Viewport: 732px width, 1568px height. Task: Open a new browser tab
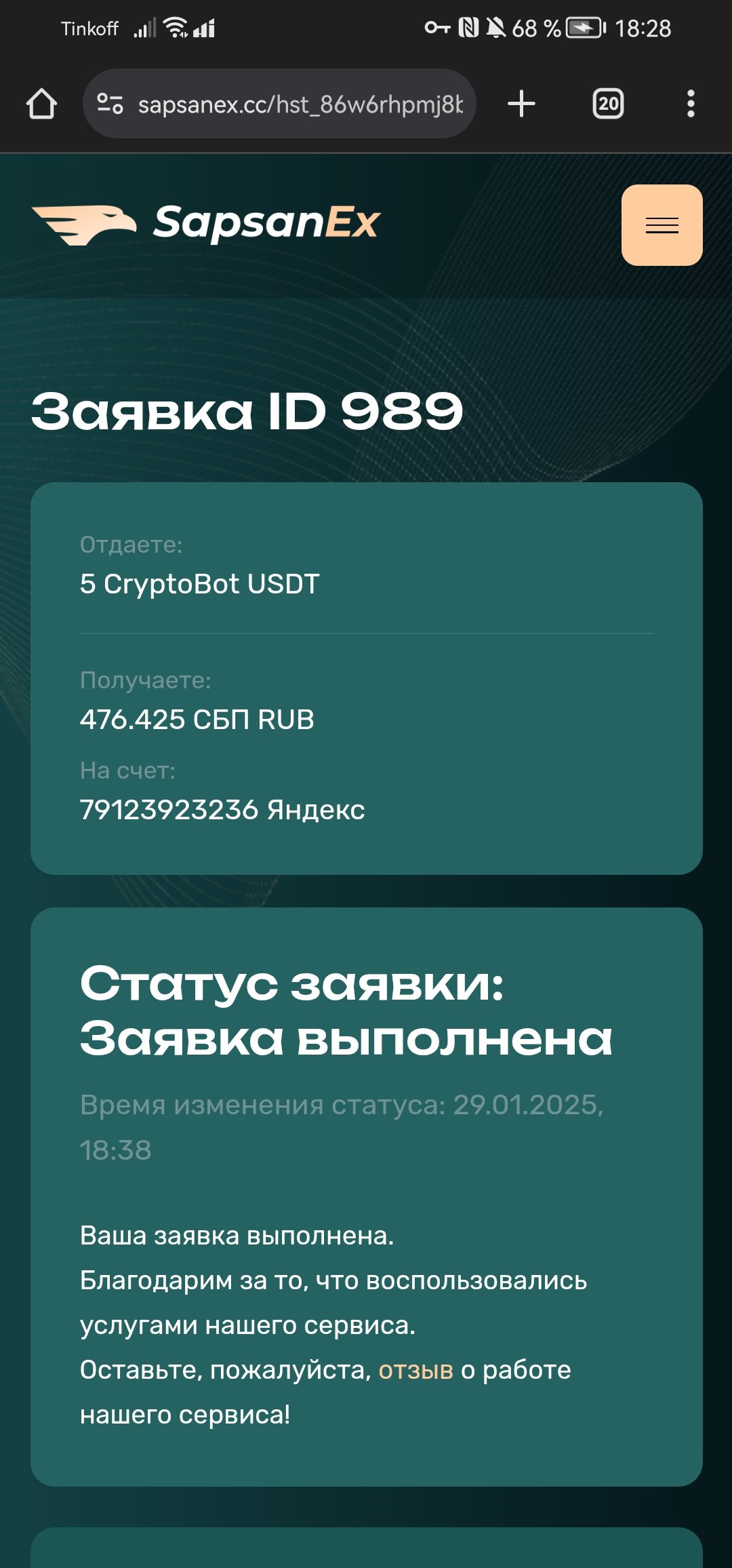[521, 104]
